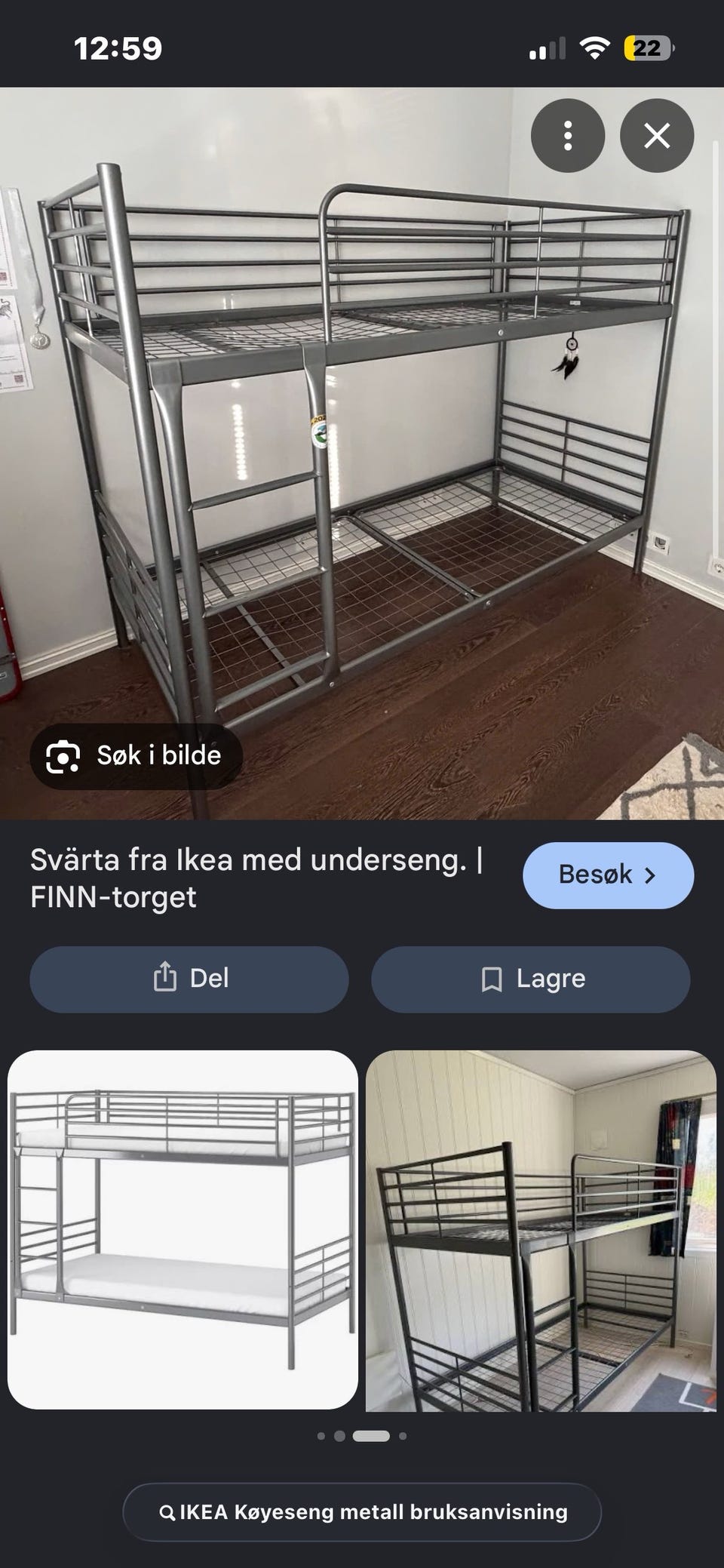Open the three-dot overflow menu
This screenshot has height=1568, width=724.
tap(568, 137)
